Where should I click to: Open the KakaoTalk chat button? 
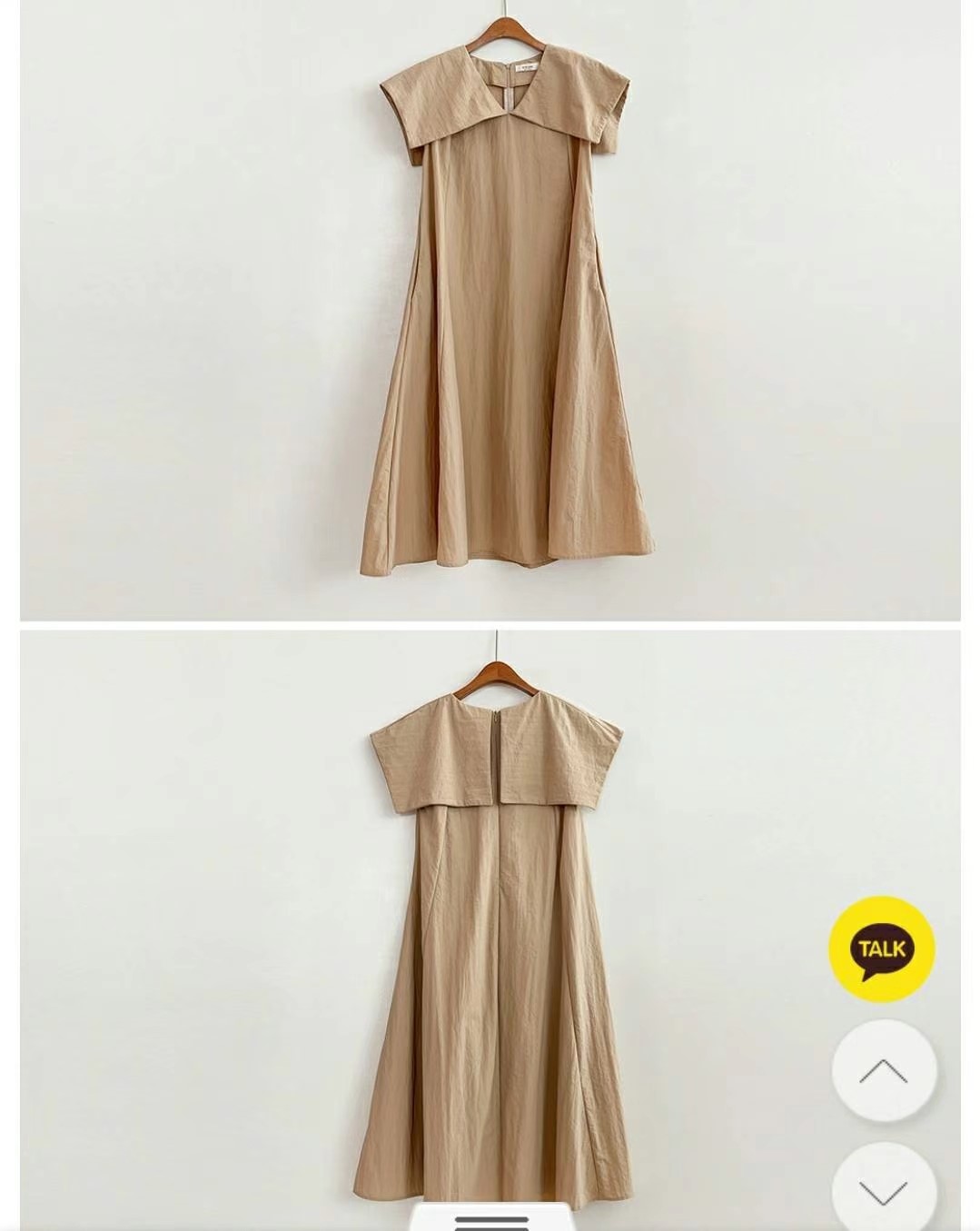point(881,949)
